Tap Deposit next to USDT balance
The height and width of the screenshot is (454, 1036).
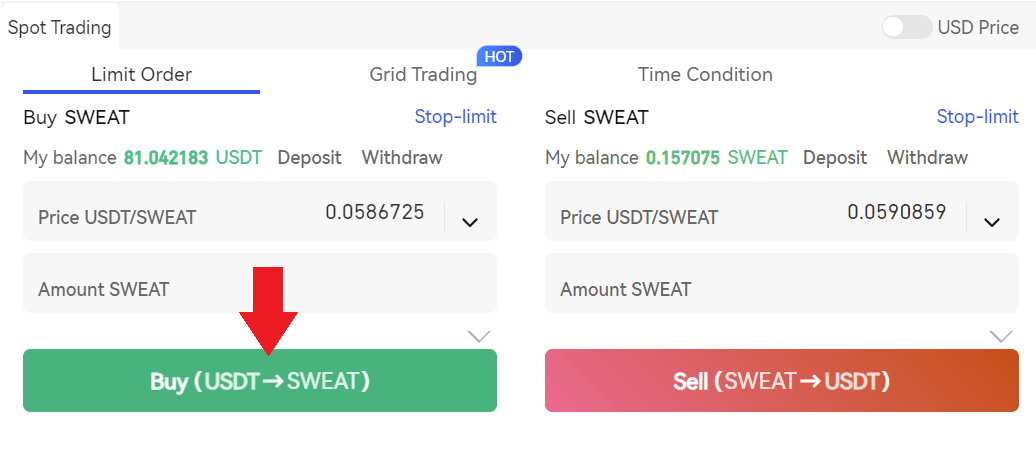(x=309, y=157)
